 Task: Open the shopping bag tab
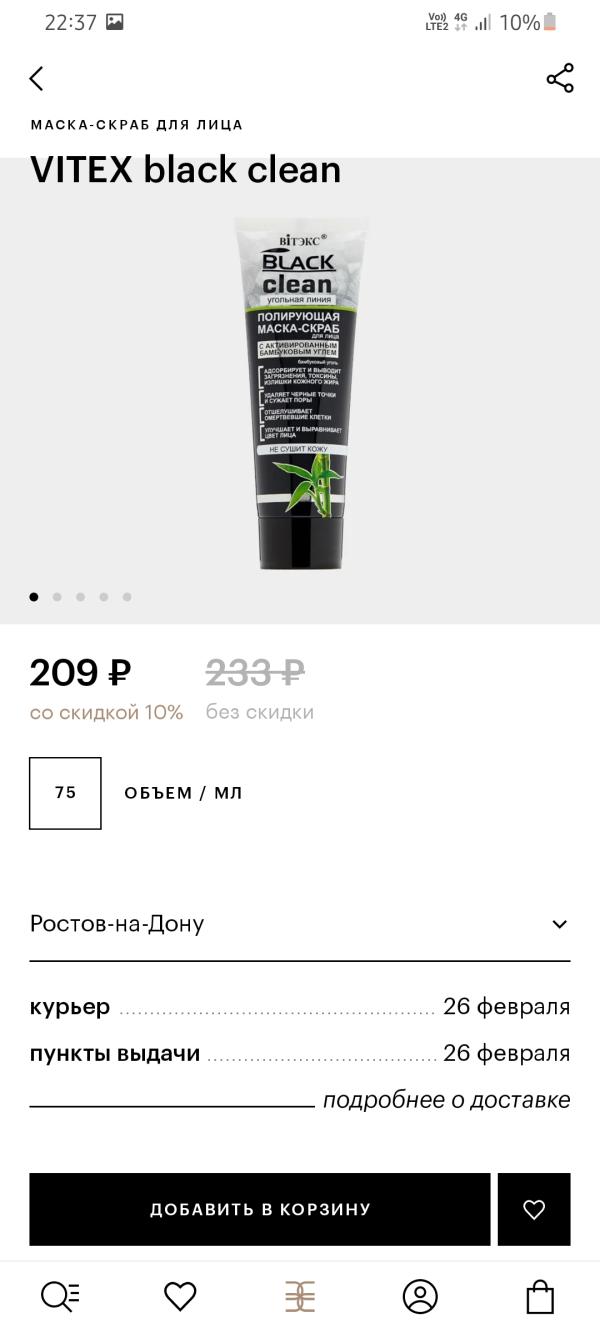(540, 1296)
